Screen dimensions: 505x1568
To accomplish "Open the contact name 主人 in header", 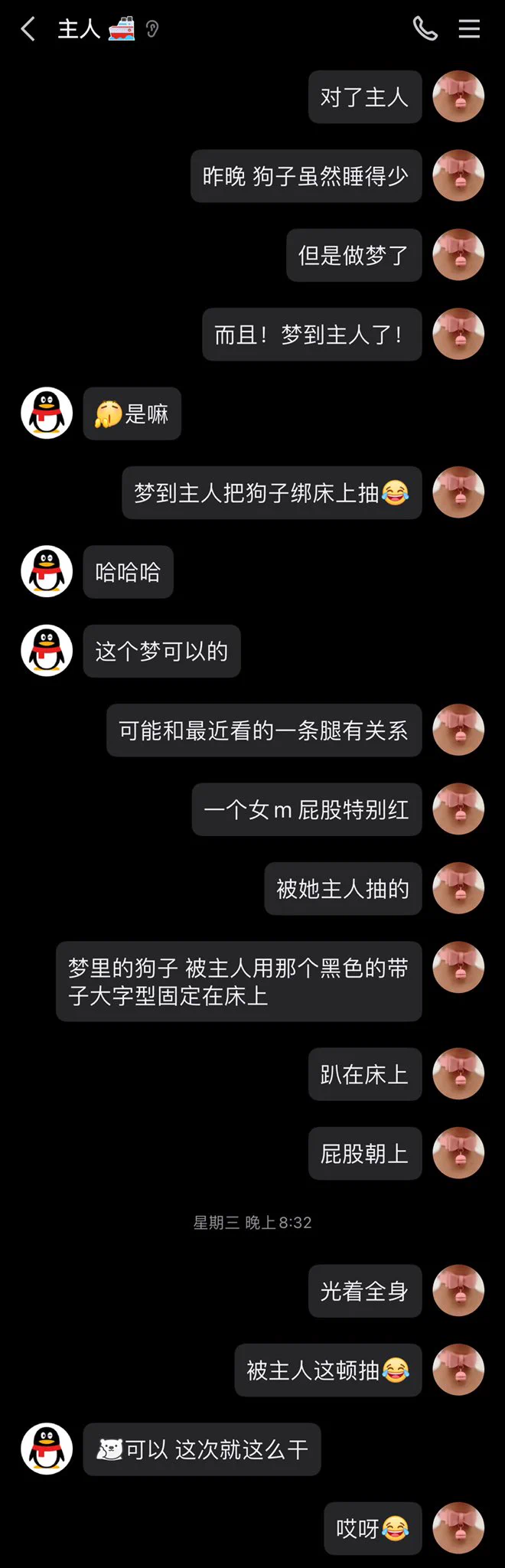I will point(80,30).
